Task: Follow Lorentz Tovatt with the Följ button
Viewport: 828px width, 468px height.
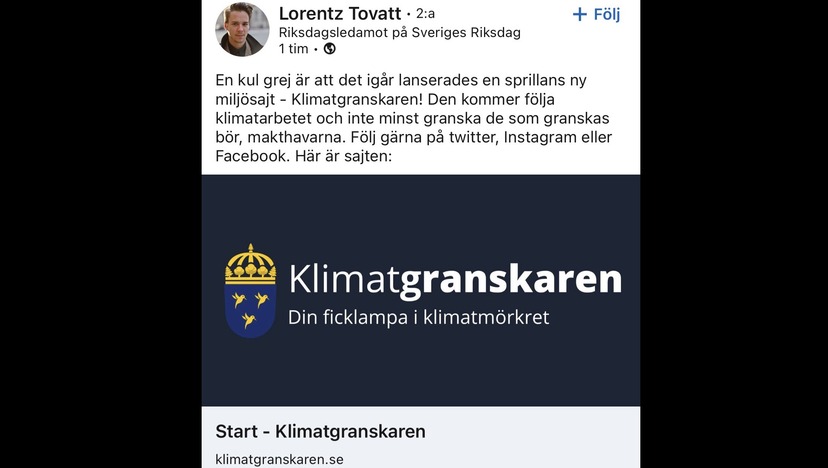Action: [x=596, y=14]
